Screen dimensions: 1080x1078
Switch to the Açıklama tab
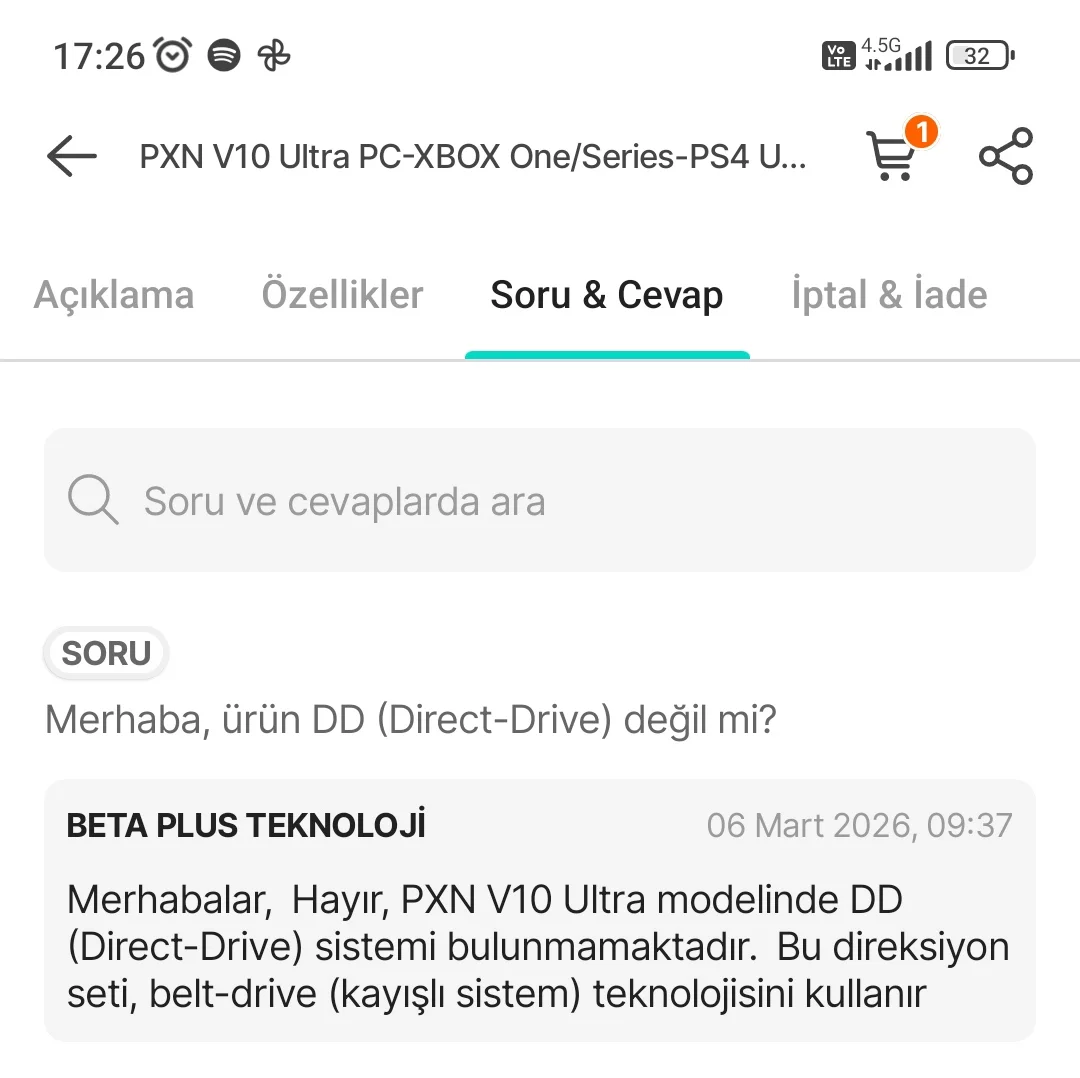(114, 296)
